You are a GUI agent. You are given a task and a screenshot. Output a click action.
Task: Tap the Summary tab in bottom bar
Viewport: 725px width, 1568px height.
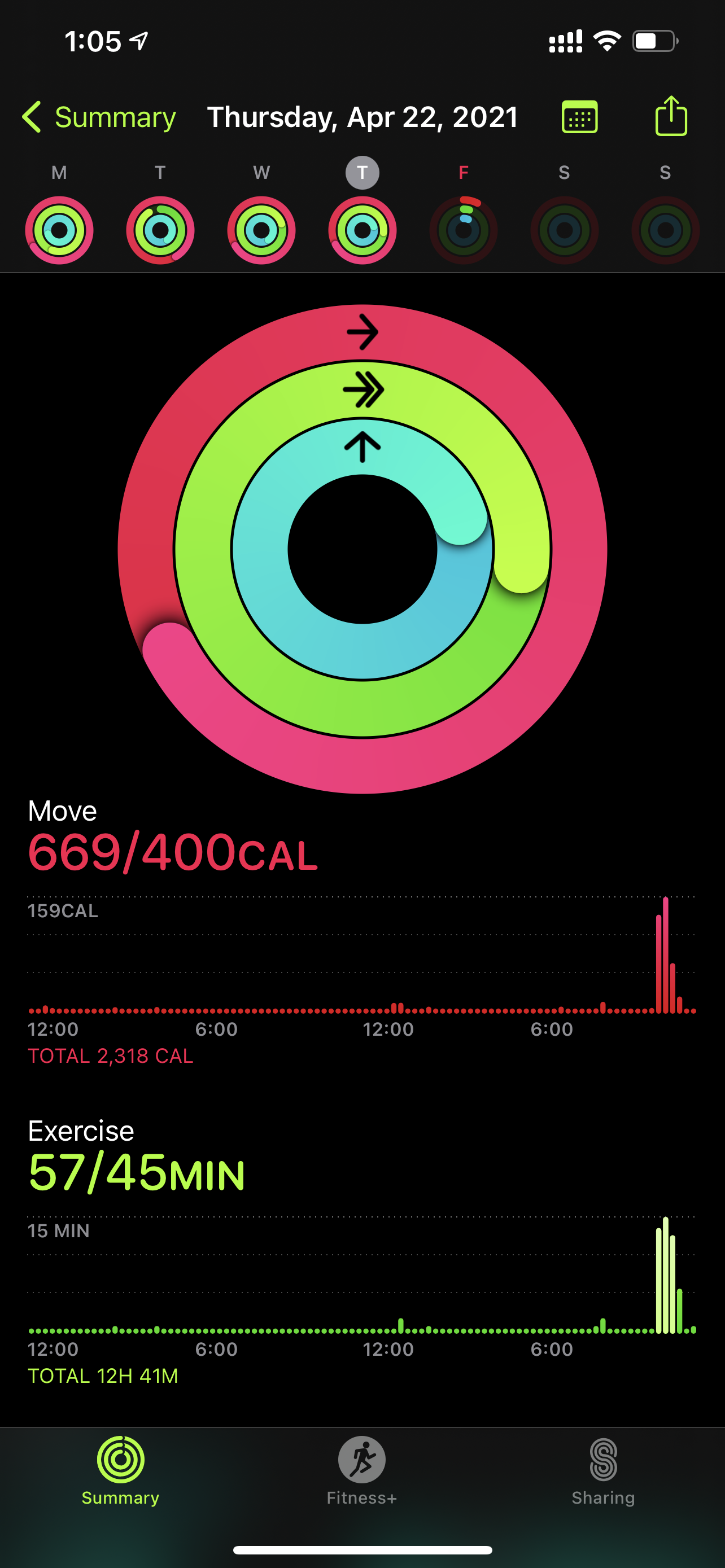click(120, 1470)
